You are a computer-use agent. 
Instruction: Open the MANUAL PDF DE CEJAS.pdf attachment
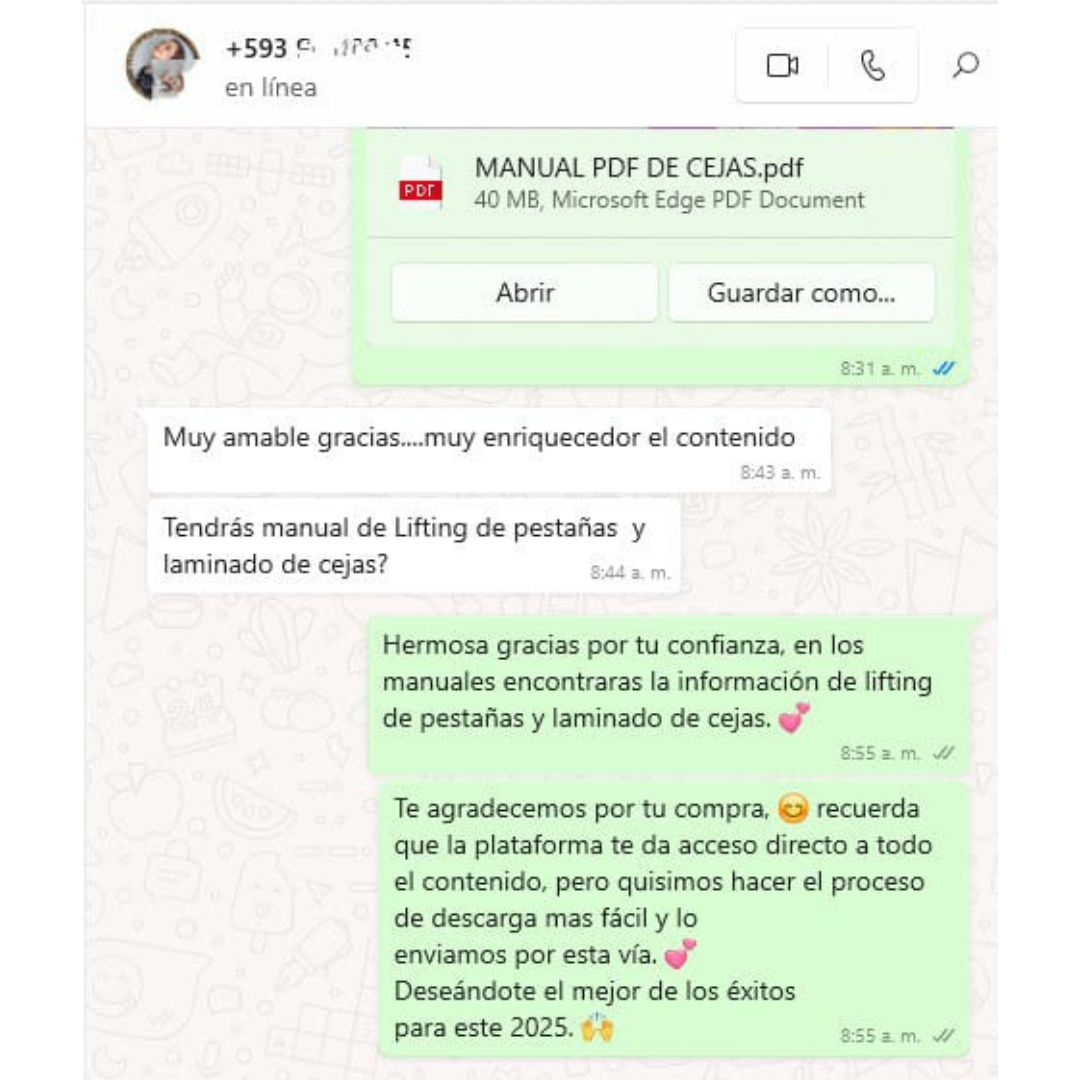pyautogui.click(x=638, y=182)
